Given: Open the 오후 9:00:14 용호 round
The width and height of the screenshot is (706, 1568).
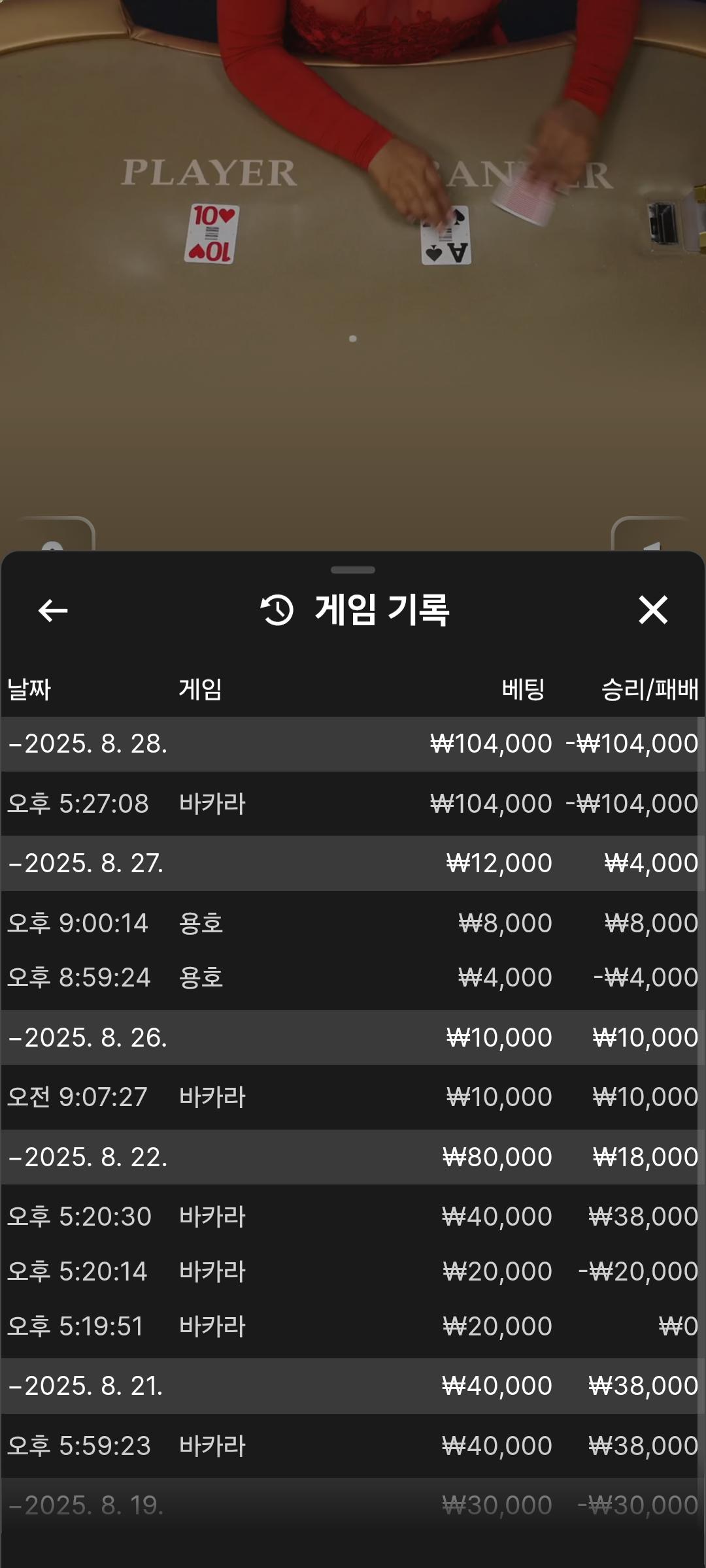Looking at the screenshot, I should click(x=353, y=923).
